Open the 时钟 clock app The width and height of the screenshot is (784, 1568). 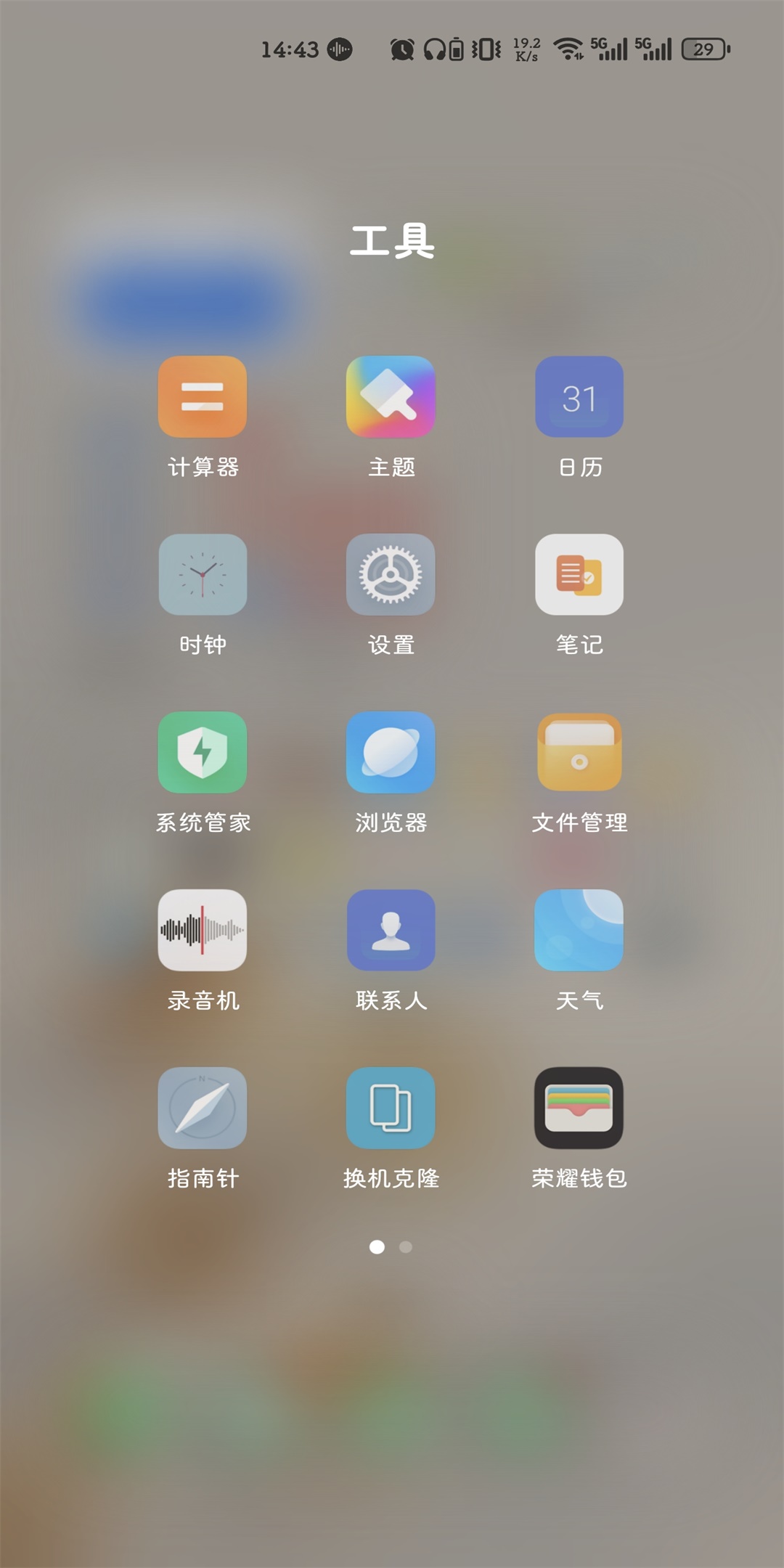203,575
